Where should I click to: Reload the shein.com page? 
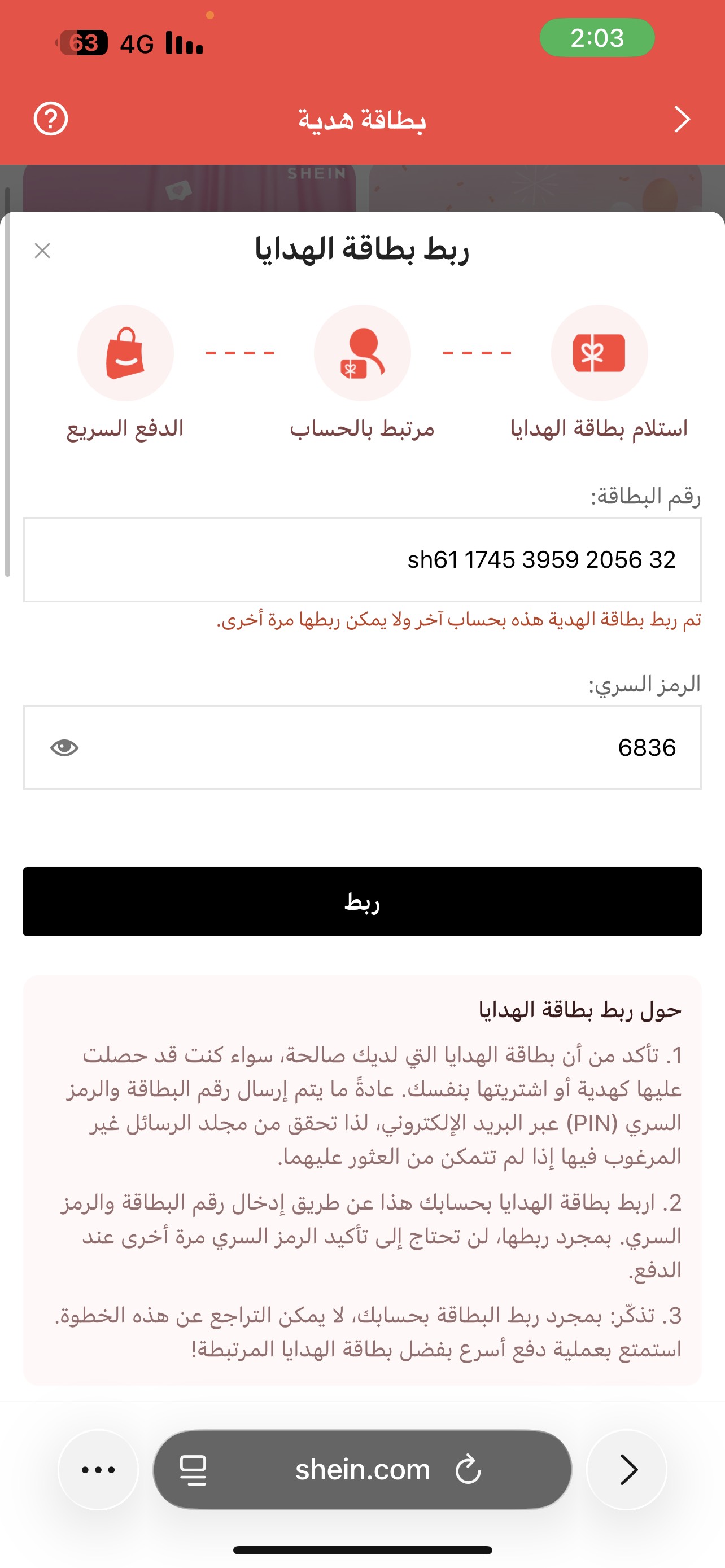(468, 1470)
